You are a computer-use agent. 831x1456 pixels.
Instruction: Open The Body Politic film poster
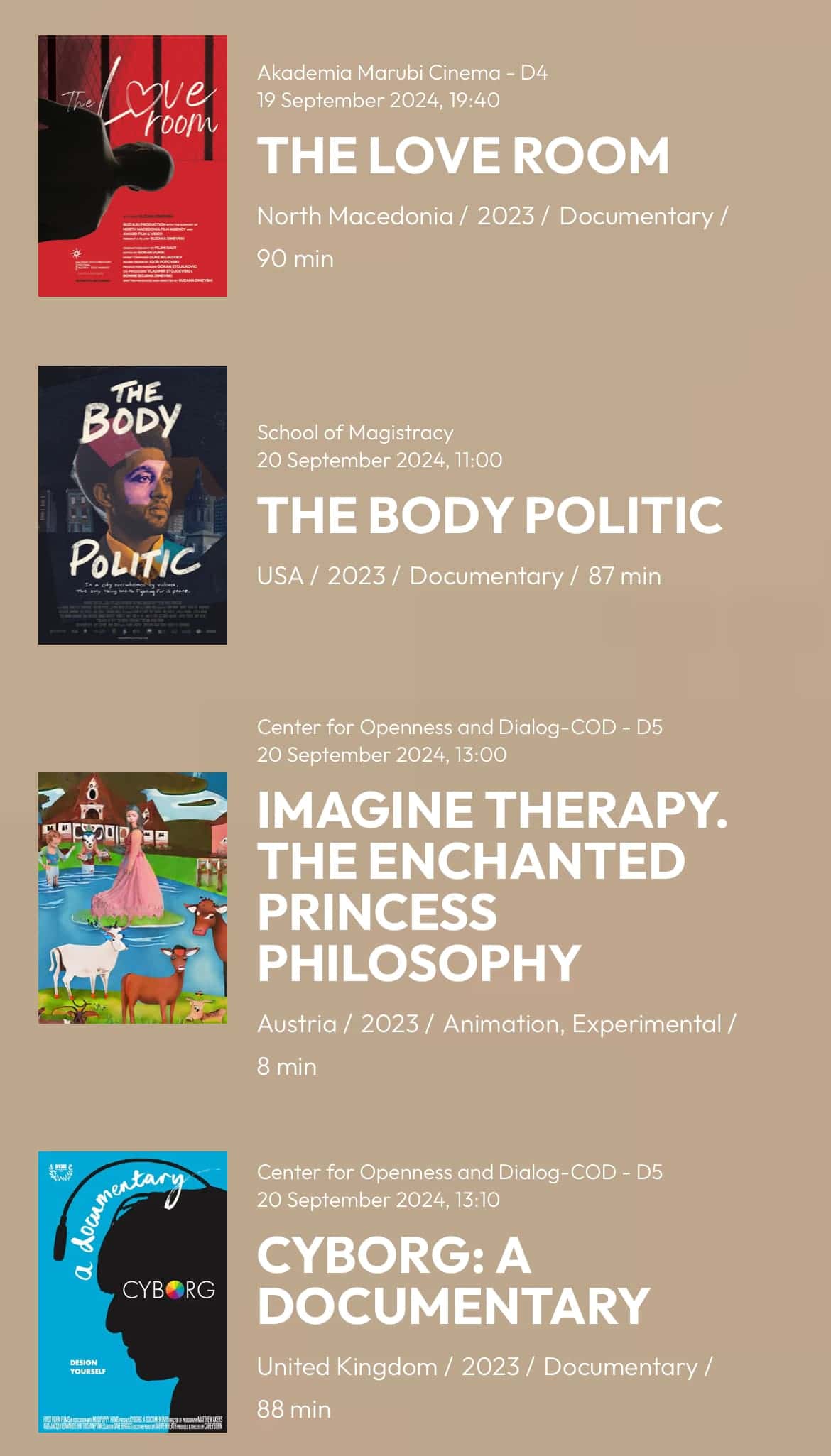click(x=133, y=505)
